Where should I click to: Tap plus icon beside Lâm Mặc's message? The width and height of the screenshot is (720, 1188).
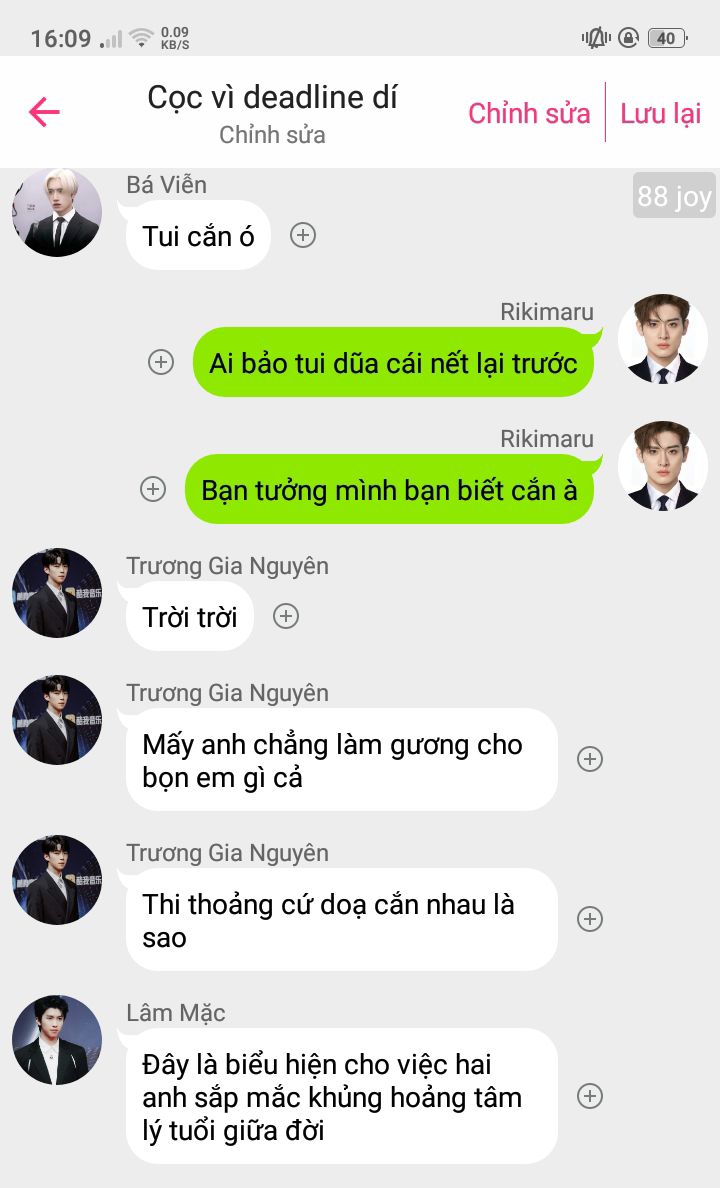[590, 1096]
